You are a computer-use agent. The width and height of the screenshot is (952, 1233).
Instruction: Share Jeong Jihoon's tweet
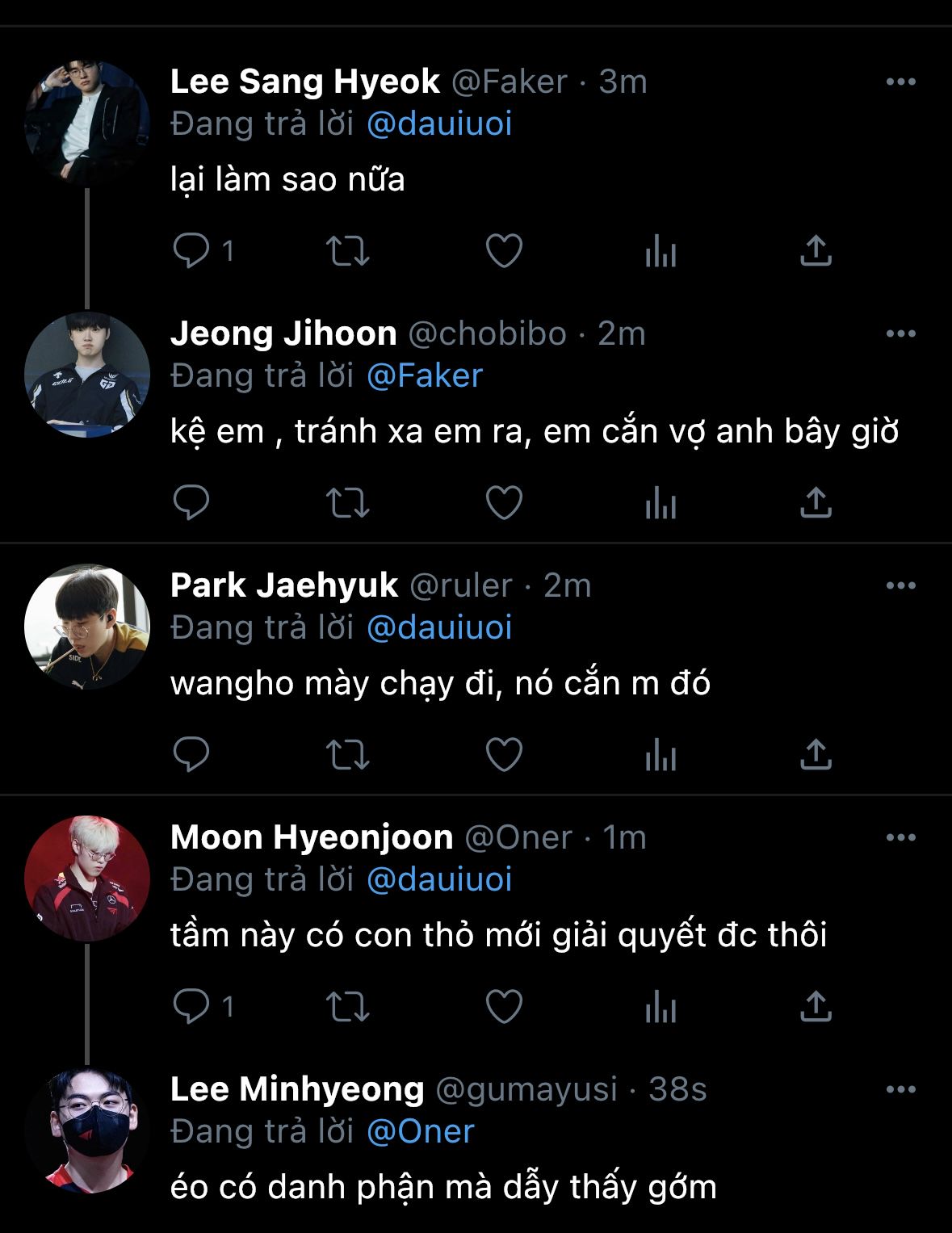816,503
